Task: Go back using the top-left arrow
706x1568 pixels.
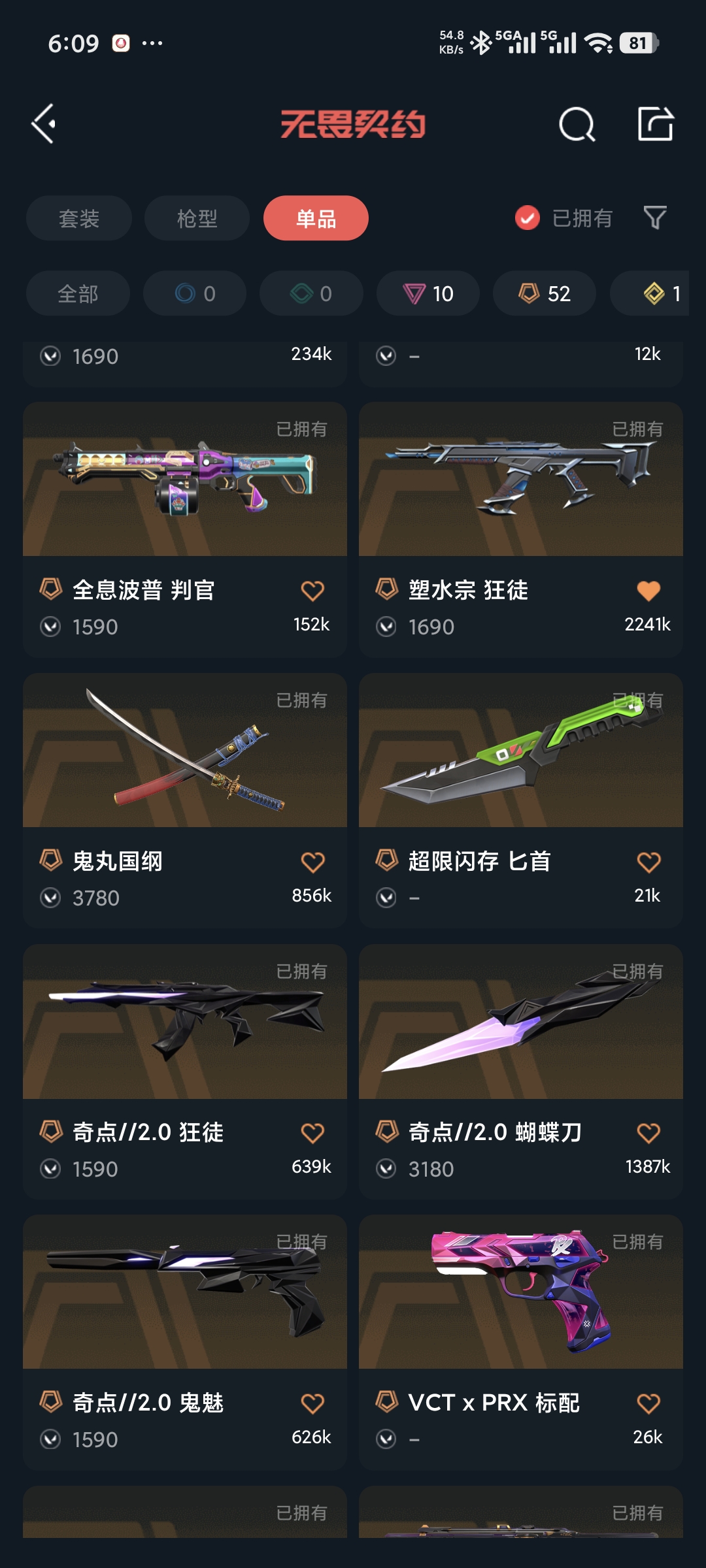Action: tap(44, 123)
